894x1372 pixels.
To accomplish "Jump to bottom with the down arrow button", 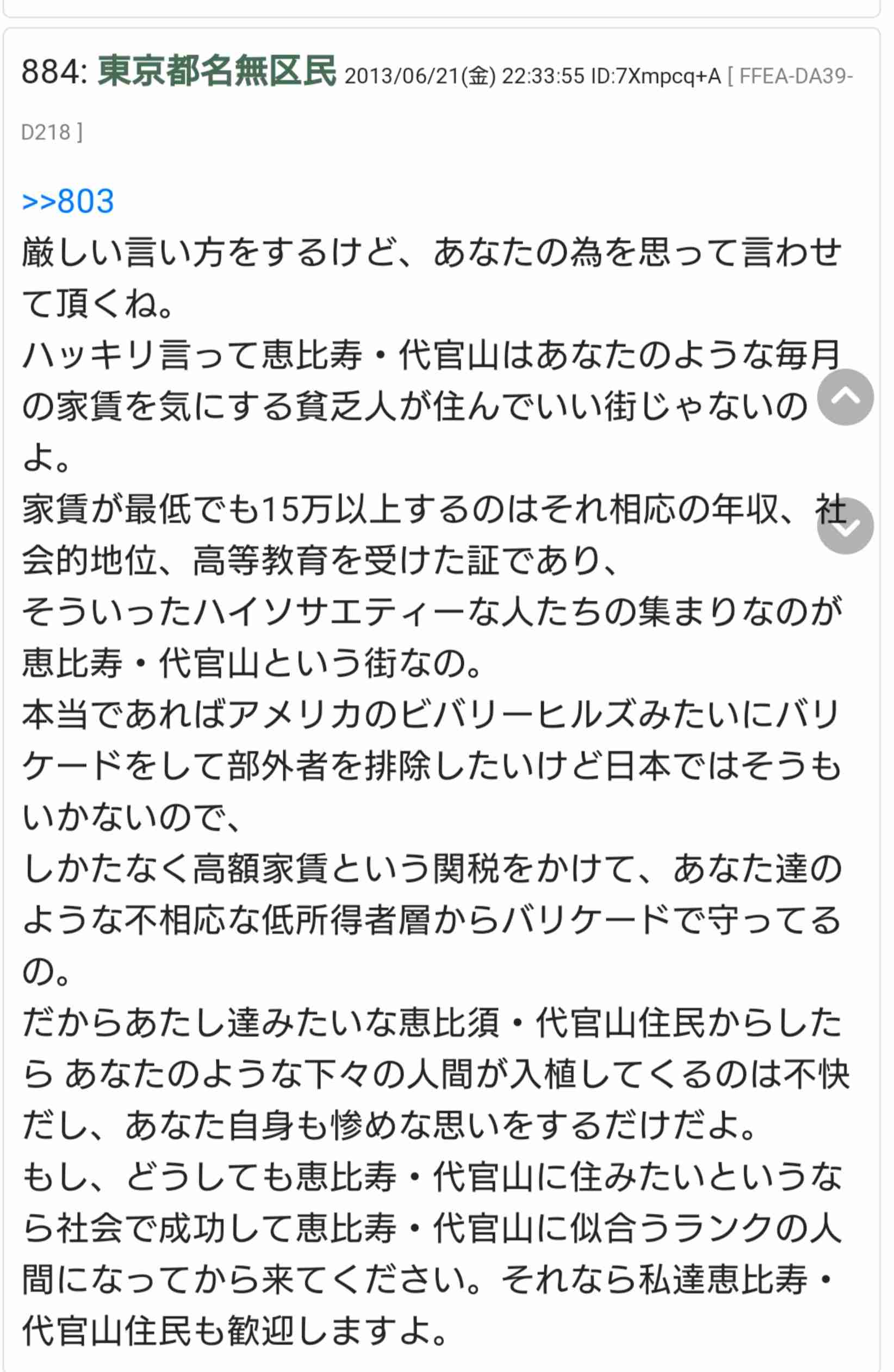I will (845, 526).
